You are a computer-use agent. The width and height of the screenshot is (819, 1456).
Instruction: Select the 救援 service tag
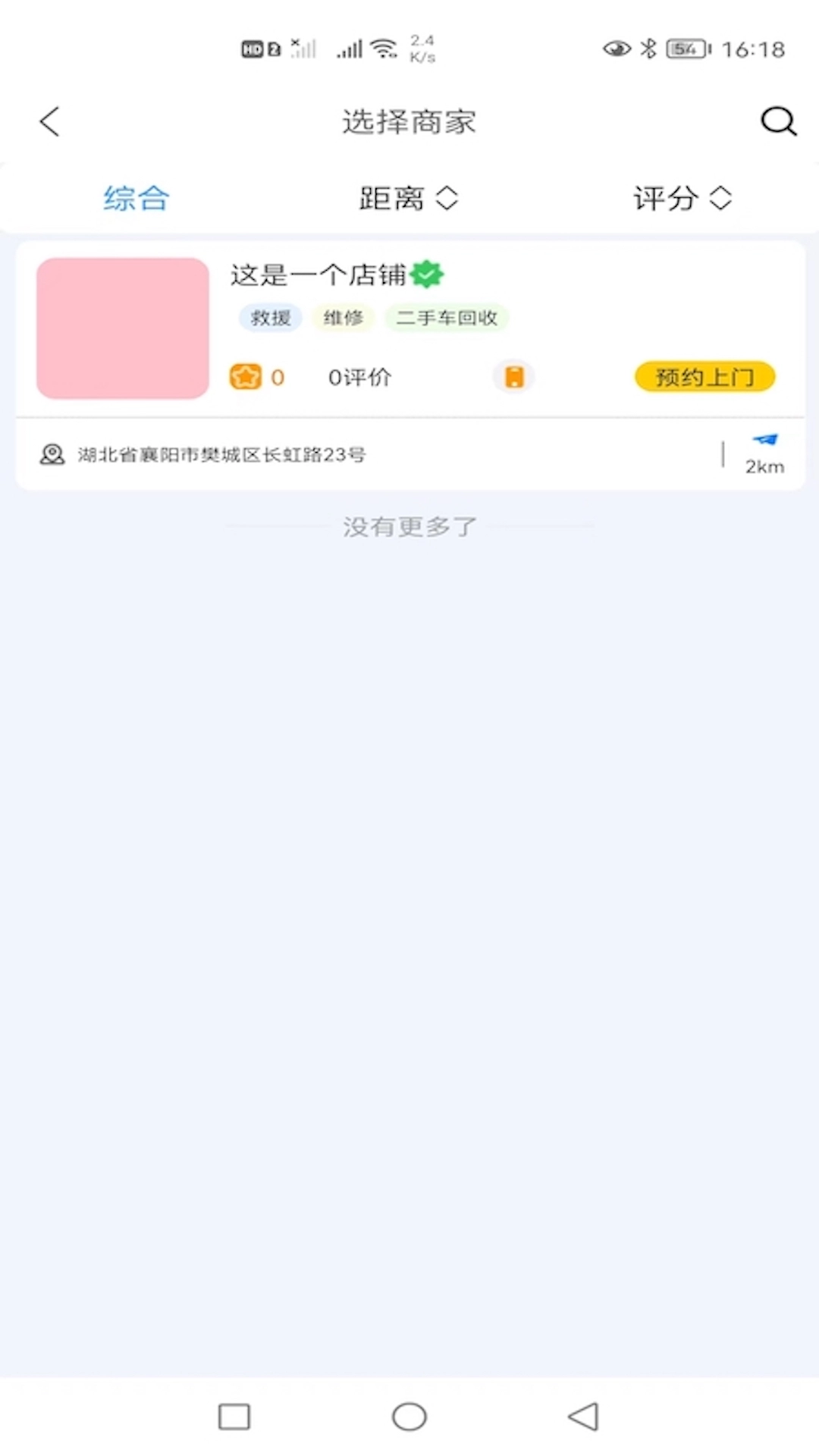click(x=270, y=318)
